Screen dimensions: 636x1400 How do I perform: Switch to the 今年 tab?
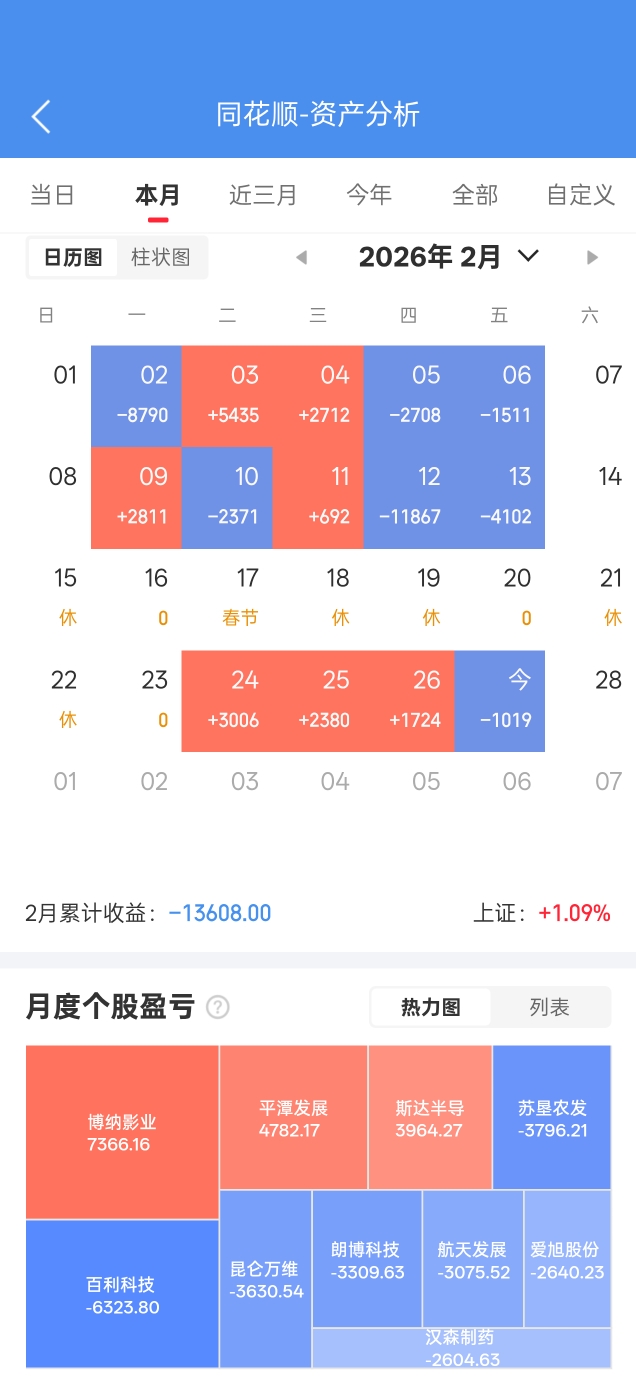click(x=369, y=195)
